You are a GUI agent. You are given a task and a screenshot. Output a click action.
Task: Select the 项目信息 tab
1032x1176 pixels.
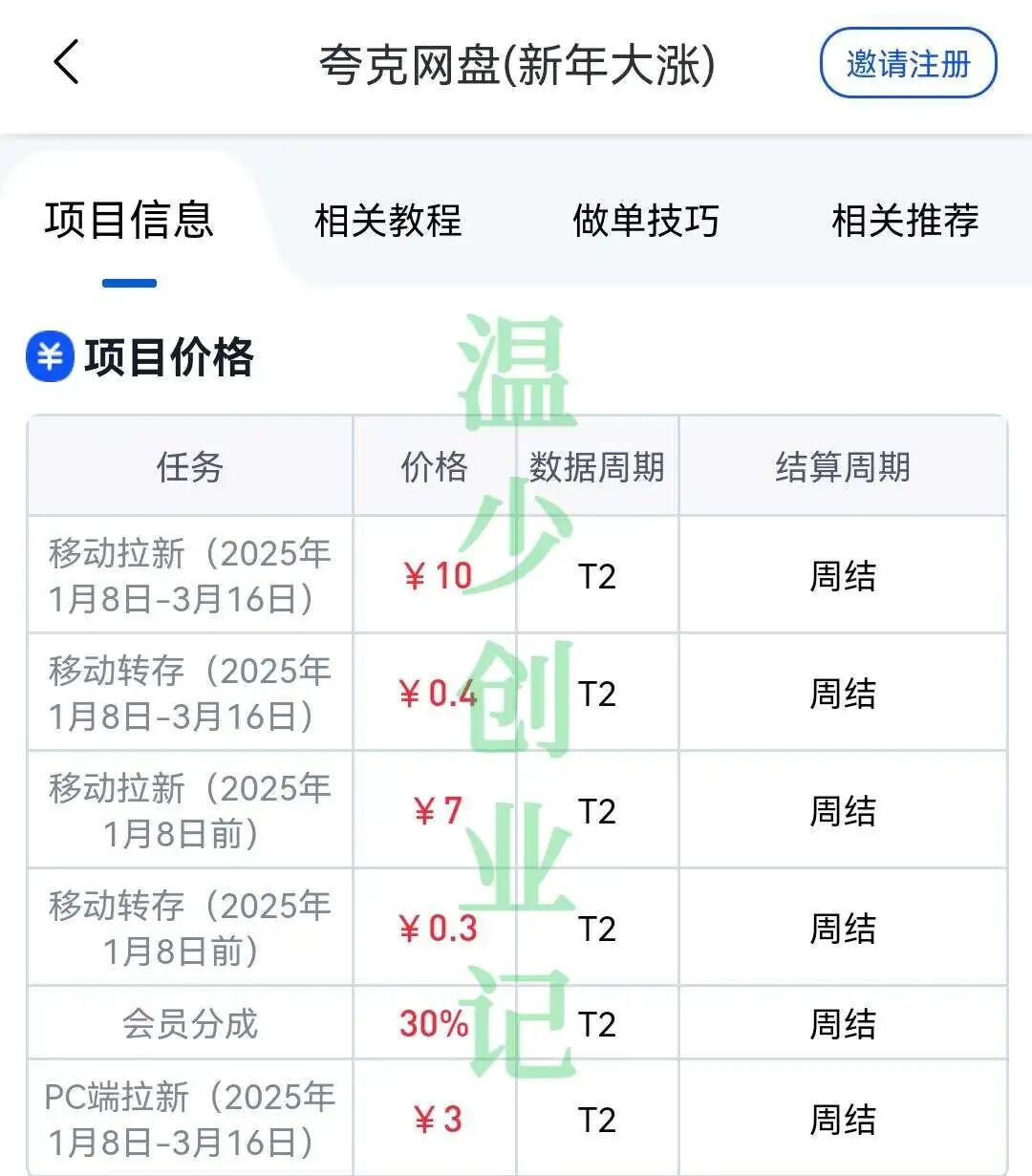point(129,221)
